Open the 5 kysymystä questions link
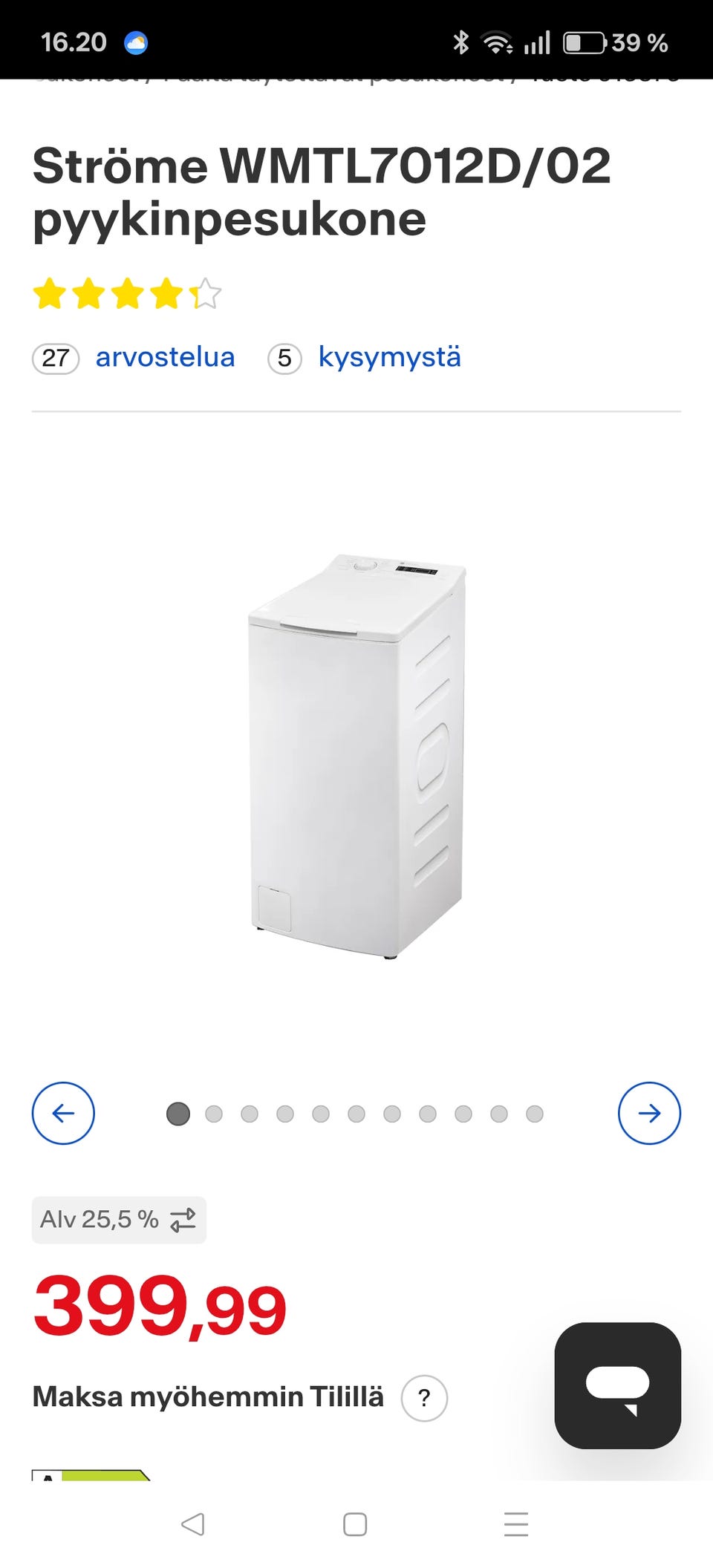Screen dimensions: 713x1568 (364, 358)
